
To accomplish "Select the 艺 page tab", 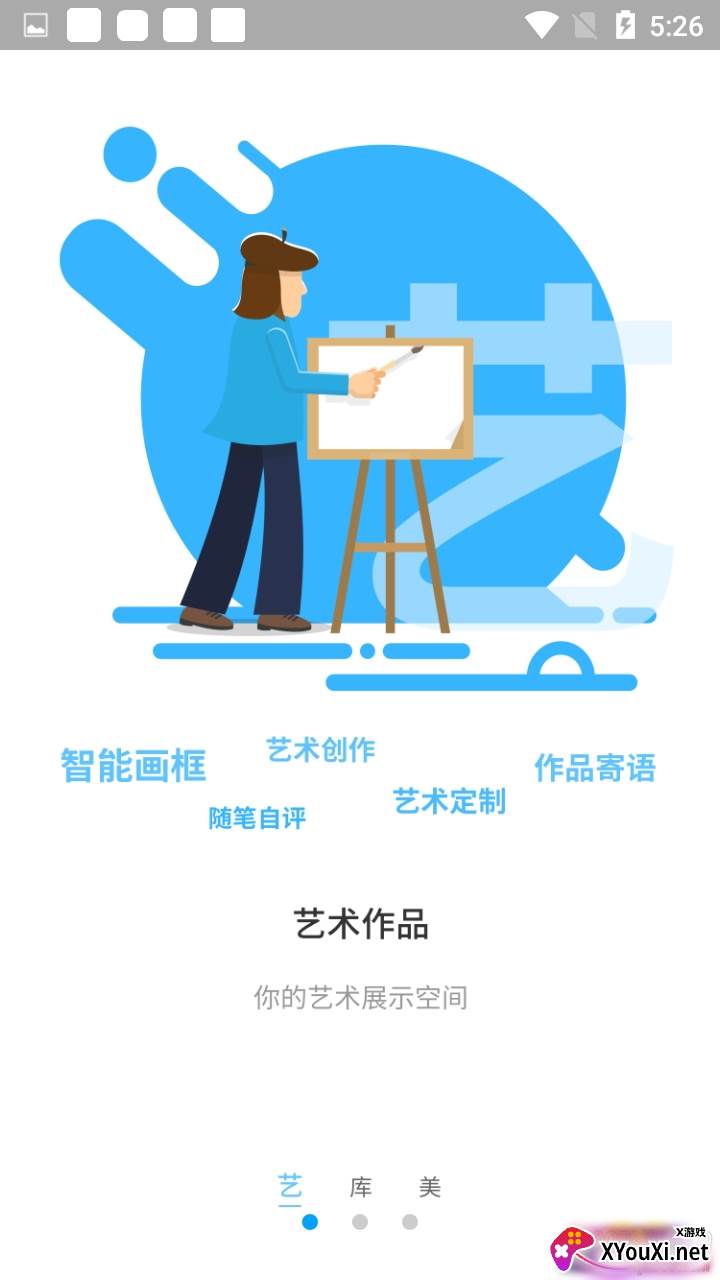I will pos(290,1187).
